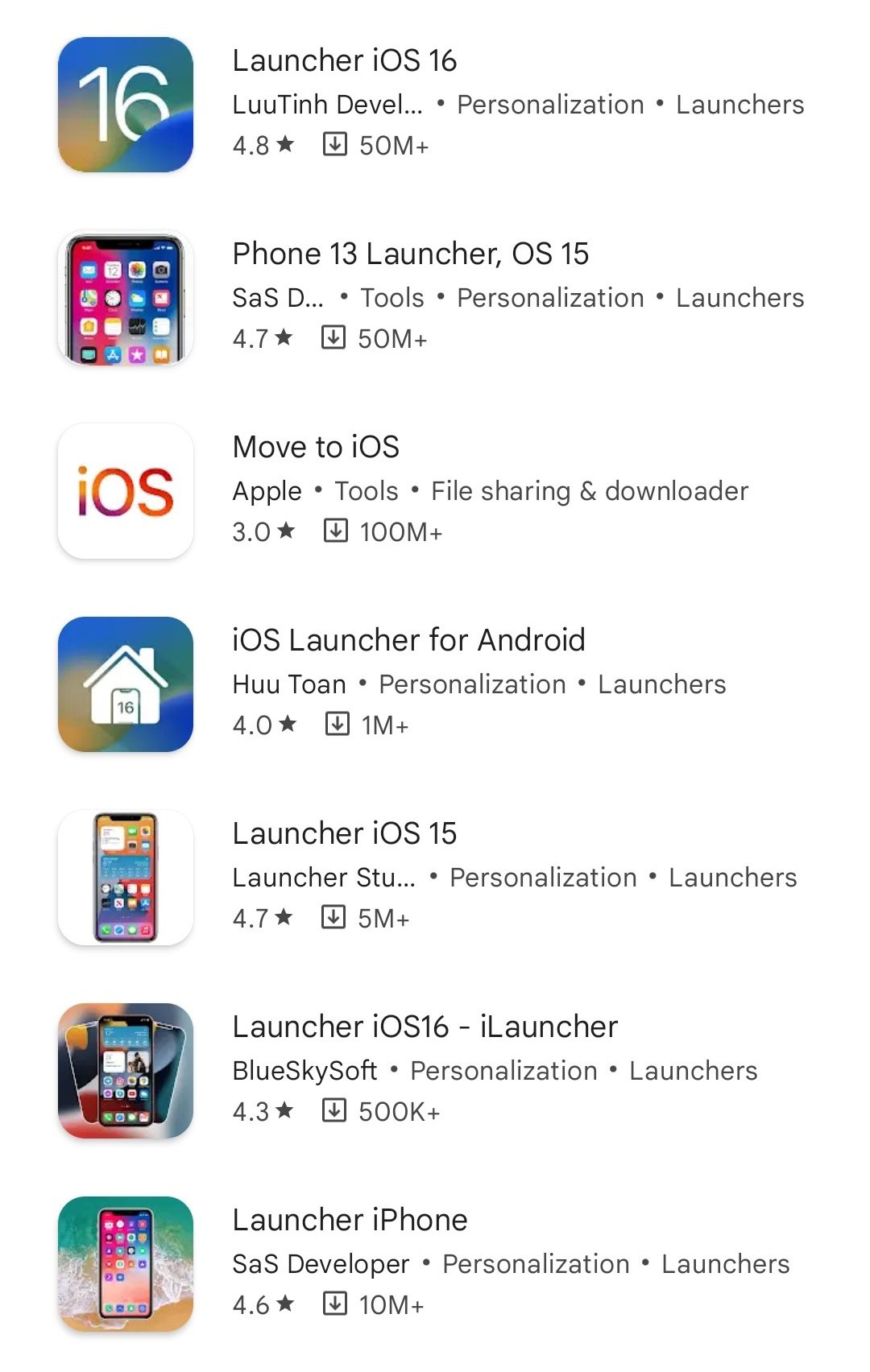Click the Phone 13 Launcher app icon
The image size is (870, 1372).
tap(124, 296)
